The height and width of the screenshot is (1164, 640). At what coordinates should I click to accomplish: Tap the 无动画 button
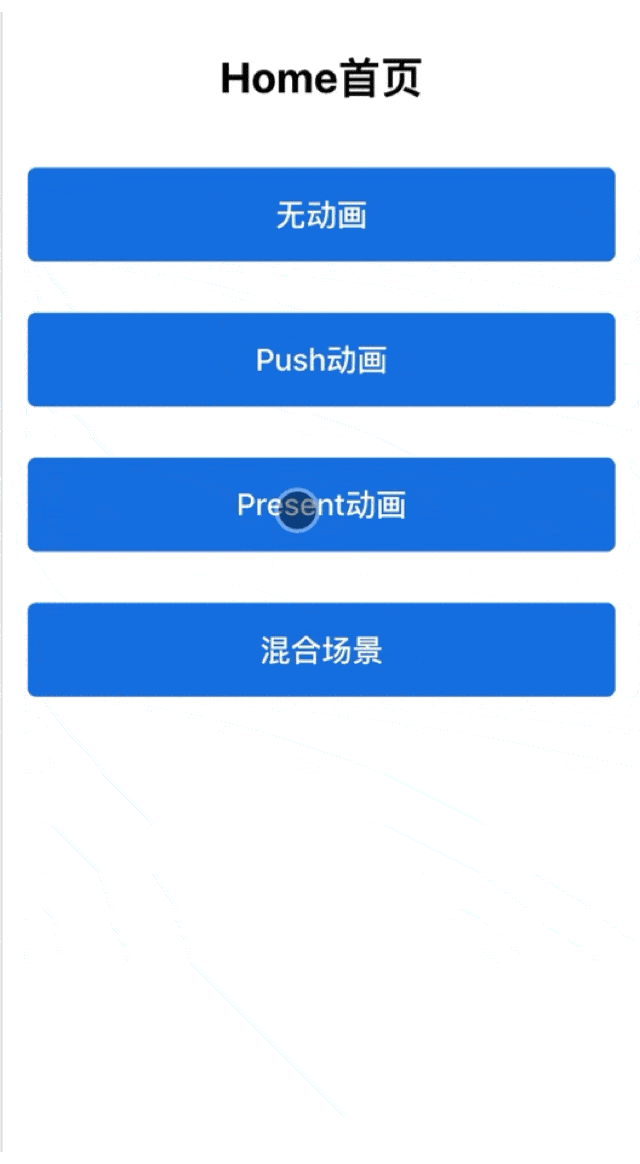321,215
